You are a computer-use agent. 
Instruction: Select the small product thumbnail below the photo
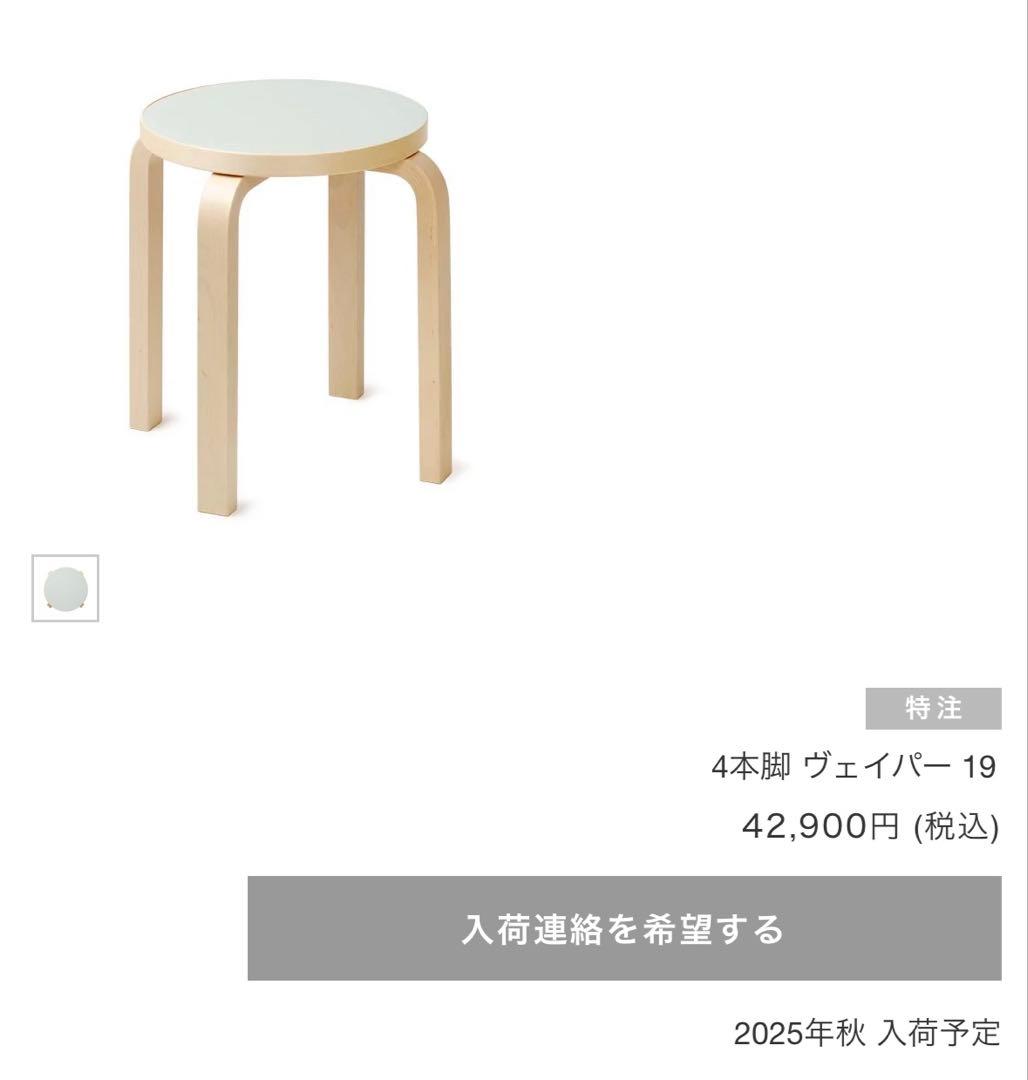pyautogui.click(x=67, y=588)
